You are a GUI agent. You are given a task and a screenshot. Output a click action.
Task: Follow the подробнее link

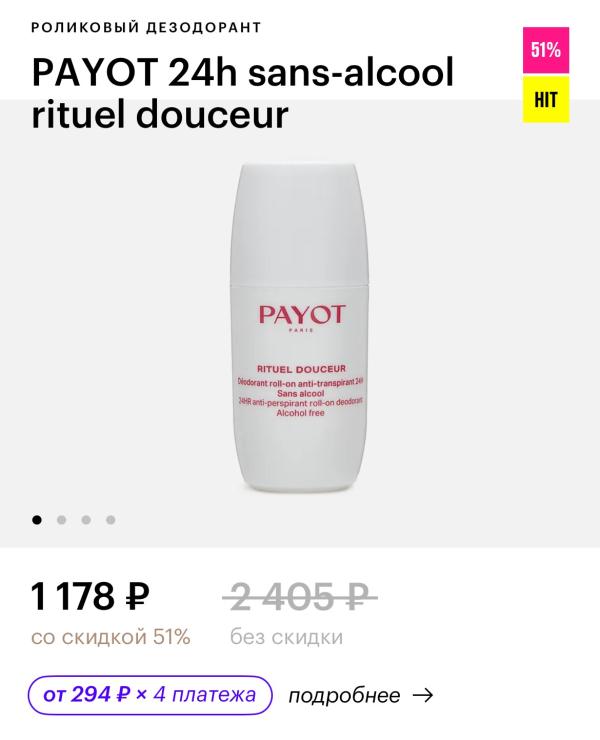[x=360, y=696]
